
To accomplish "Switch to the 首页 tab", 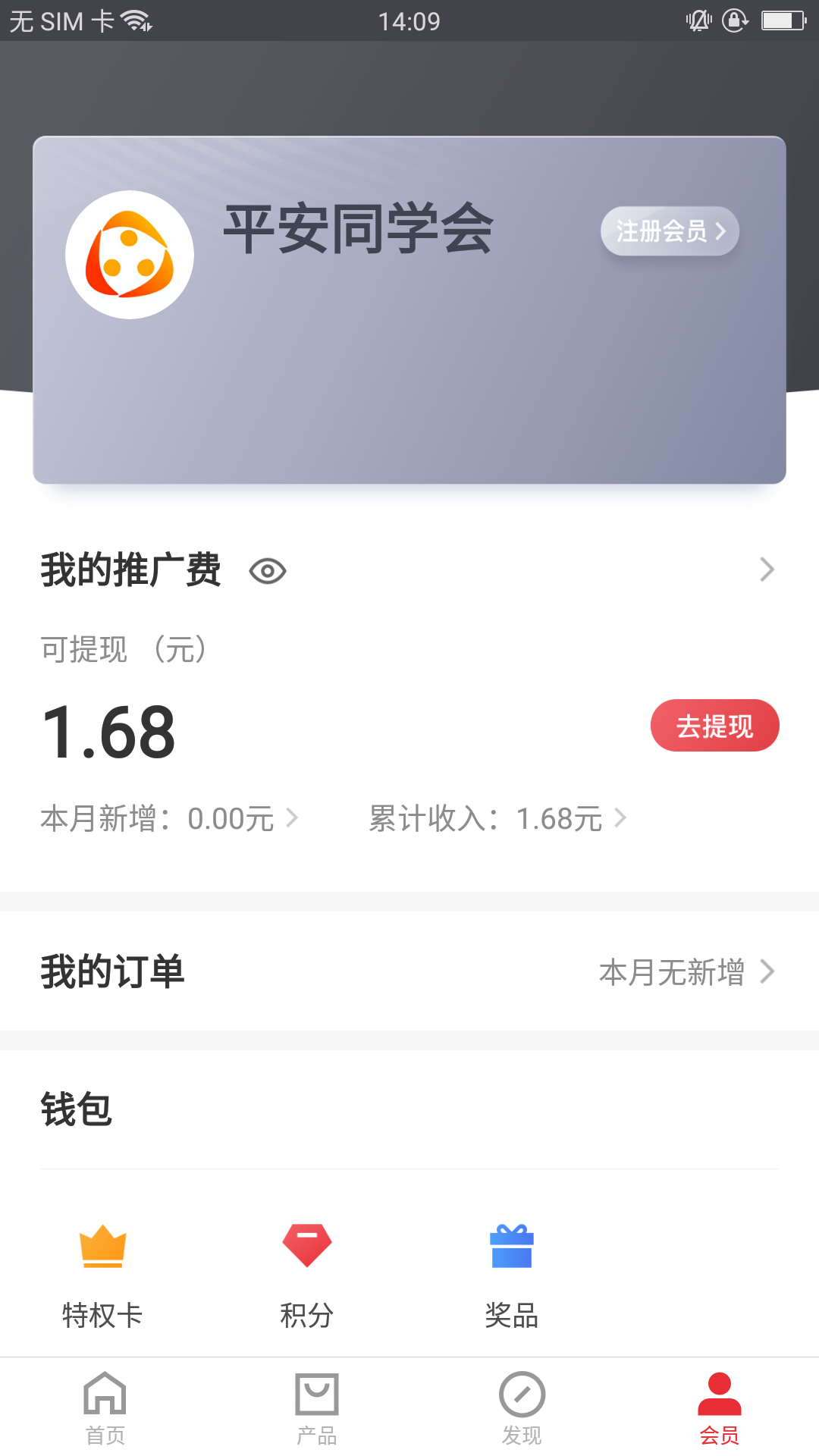I will click(105, 1407).
